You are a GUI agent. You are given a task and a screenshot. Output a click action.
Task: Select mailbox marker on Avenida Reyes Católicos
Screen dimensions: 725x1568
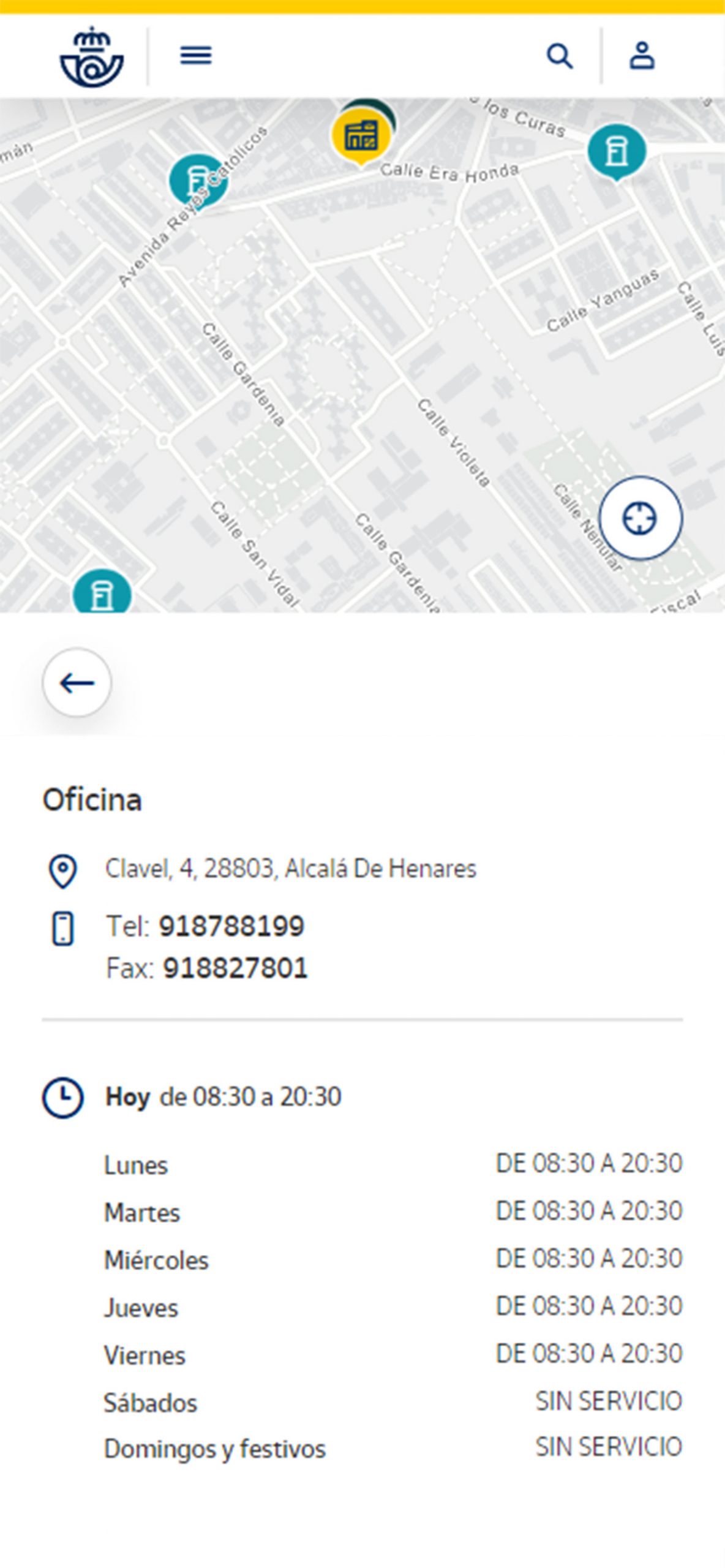197,181
